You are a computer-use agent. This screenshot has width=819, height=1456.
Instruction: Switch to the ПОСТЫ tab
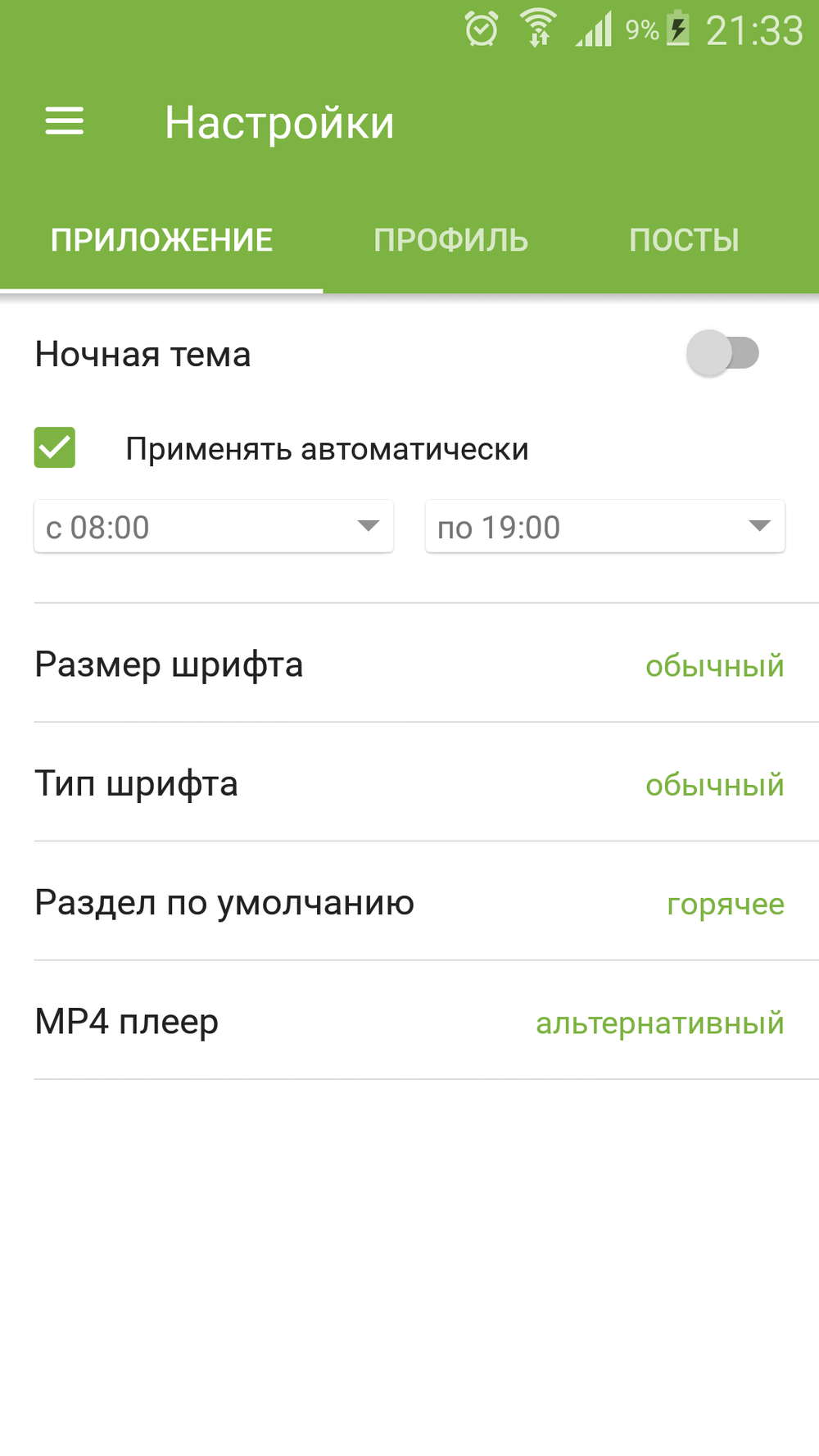click(684, 240)
